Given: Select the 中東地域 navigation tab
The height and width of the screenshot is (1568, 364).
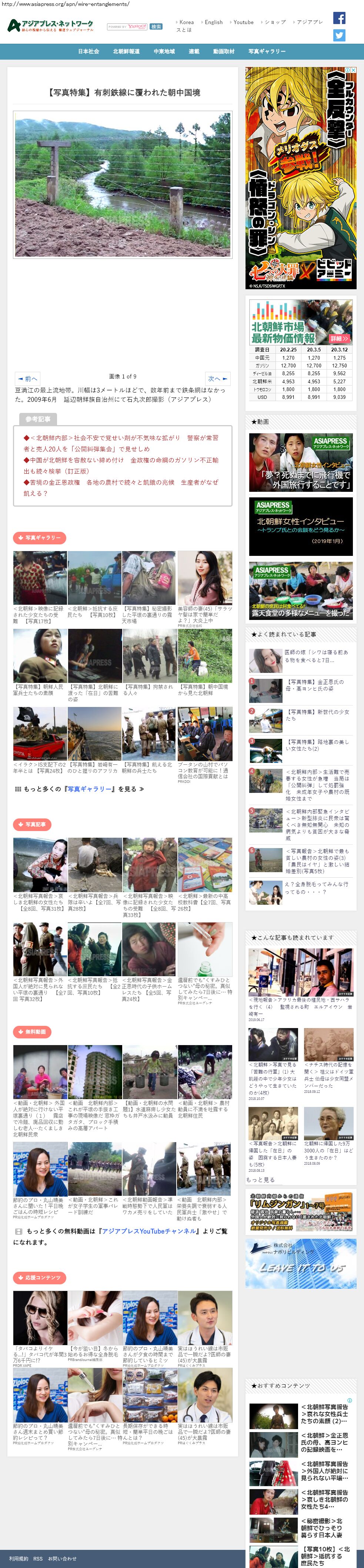Looking at the screenshot, I should [164, 52].
